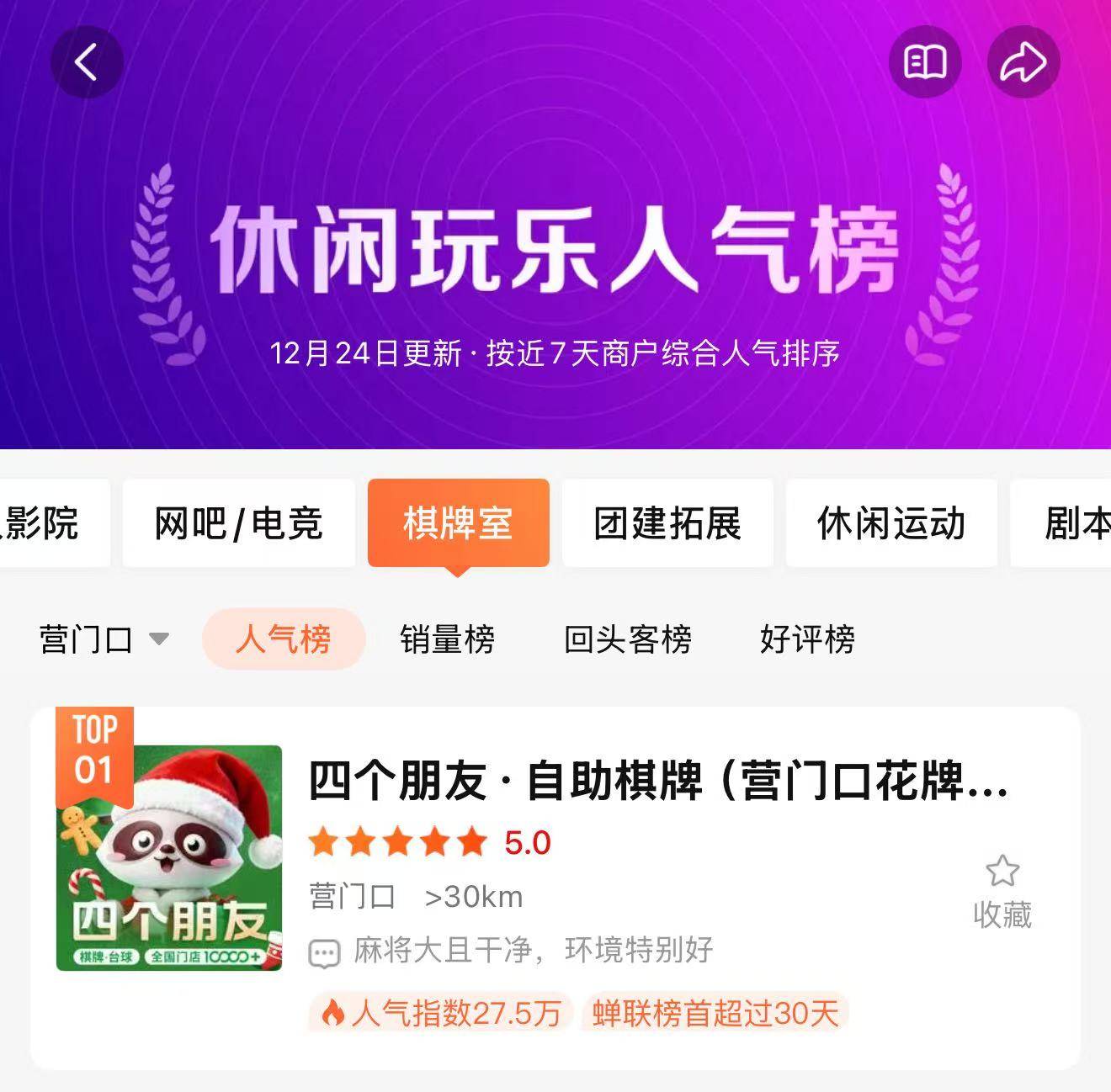Share this popularity ranking page
The height and width of the screenshot is (1092, 1111).
(x=1023, y=62)
